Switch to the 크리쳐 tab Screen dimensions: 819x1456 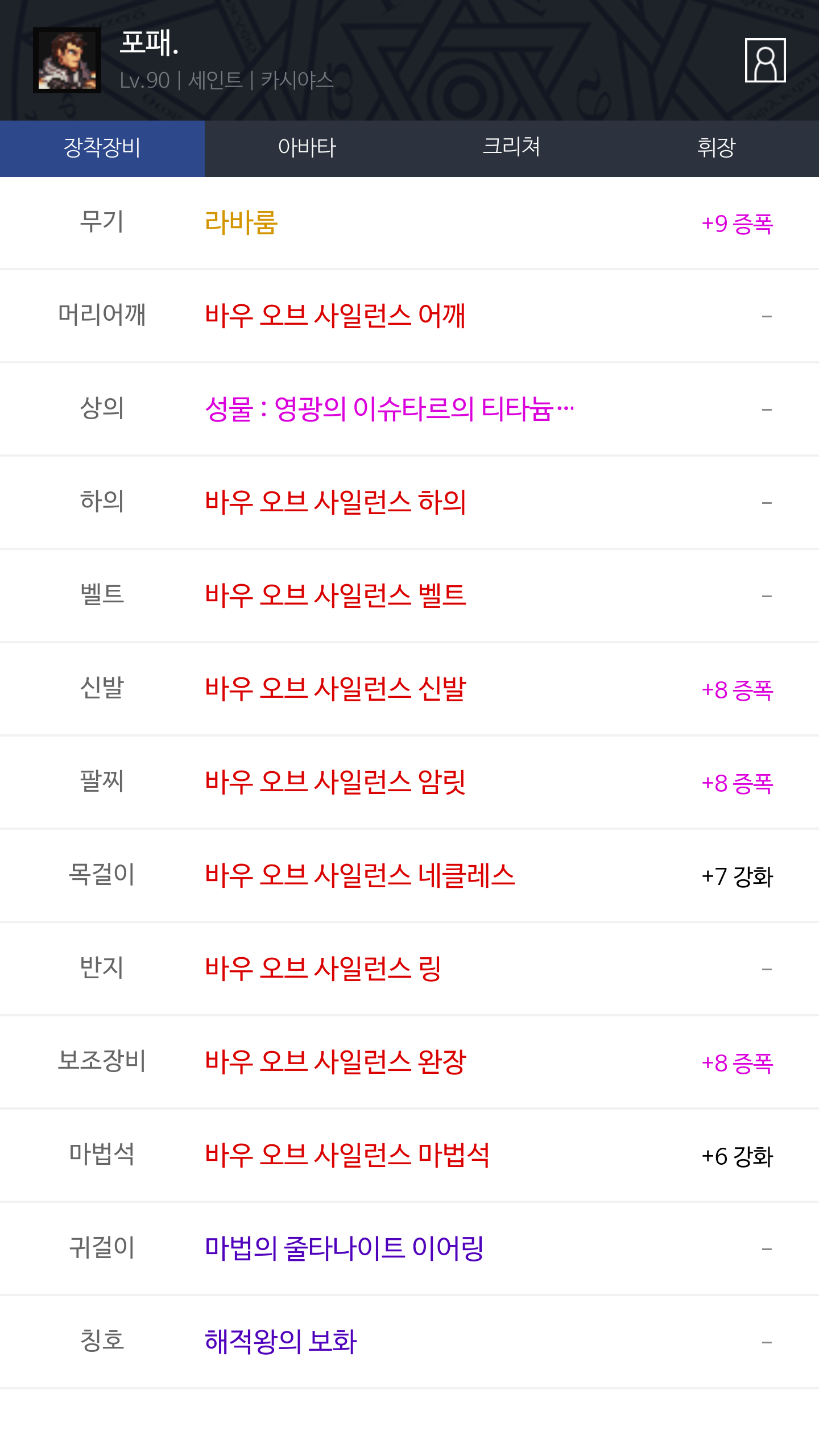512,148
